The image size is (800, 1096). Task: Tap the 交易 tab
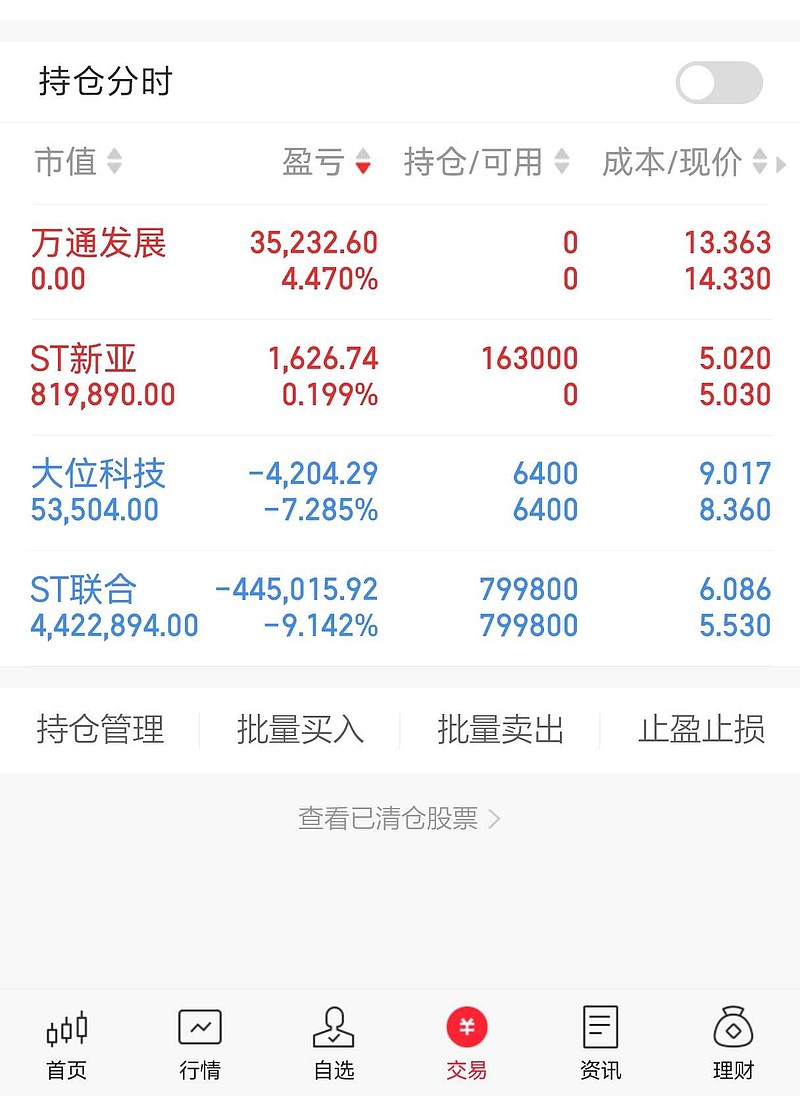point(466,1043)
